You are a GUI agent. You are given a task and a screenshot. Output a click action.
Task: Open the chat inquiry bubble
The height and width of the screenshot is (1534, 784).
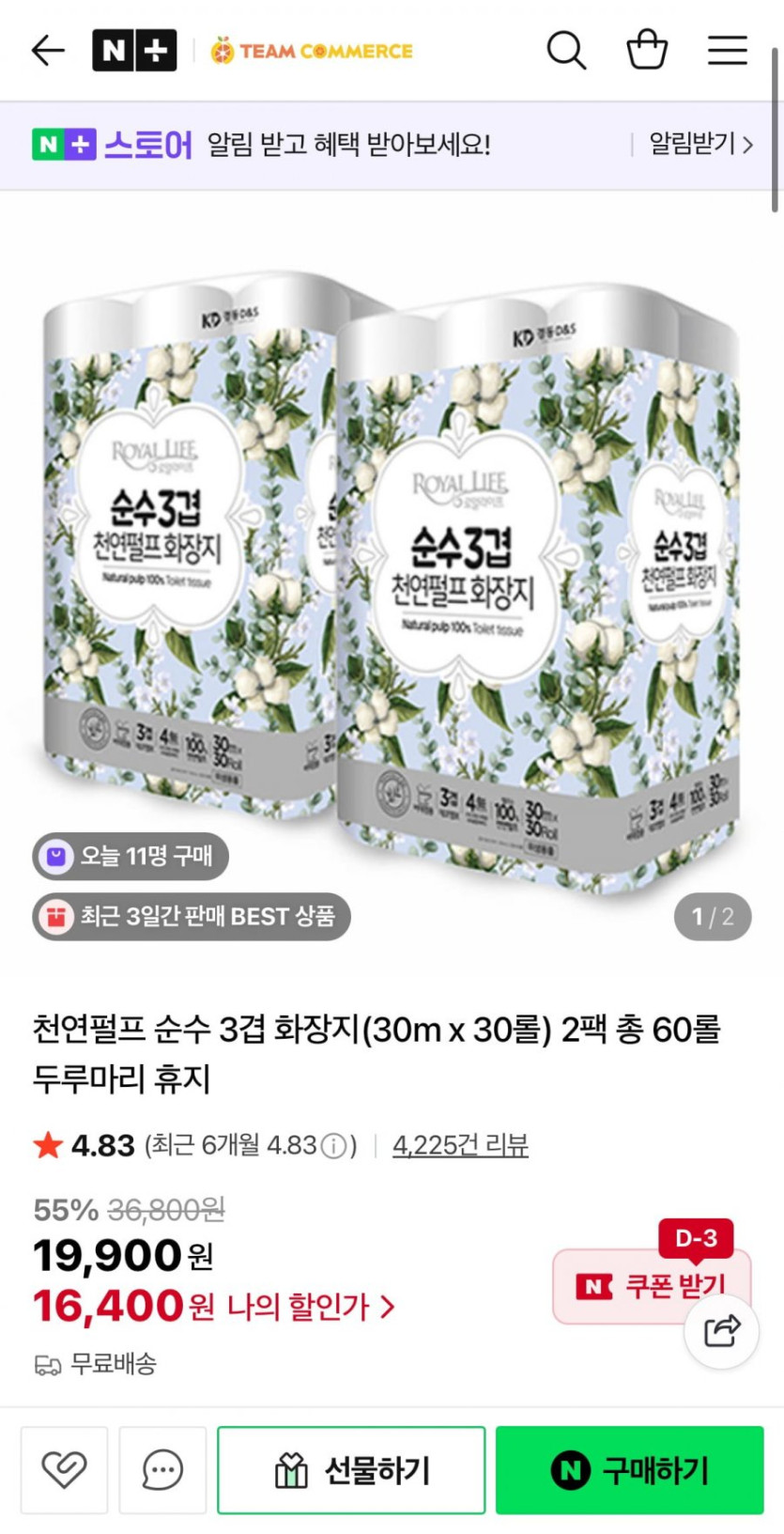(162, 1470)
